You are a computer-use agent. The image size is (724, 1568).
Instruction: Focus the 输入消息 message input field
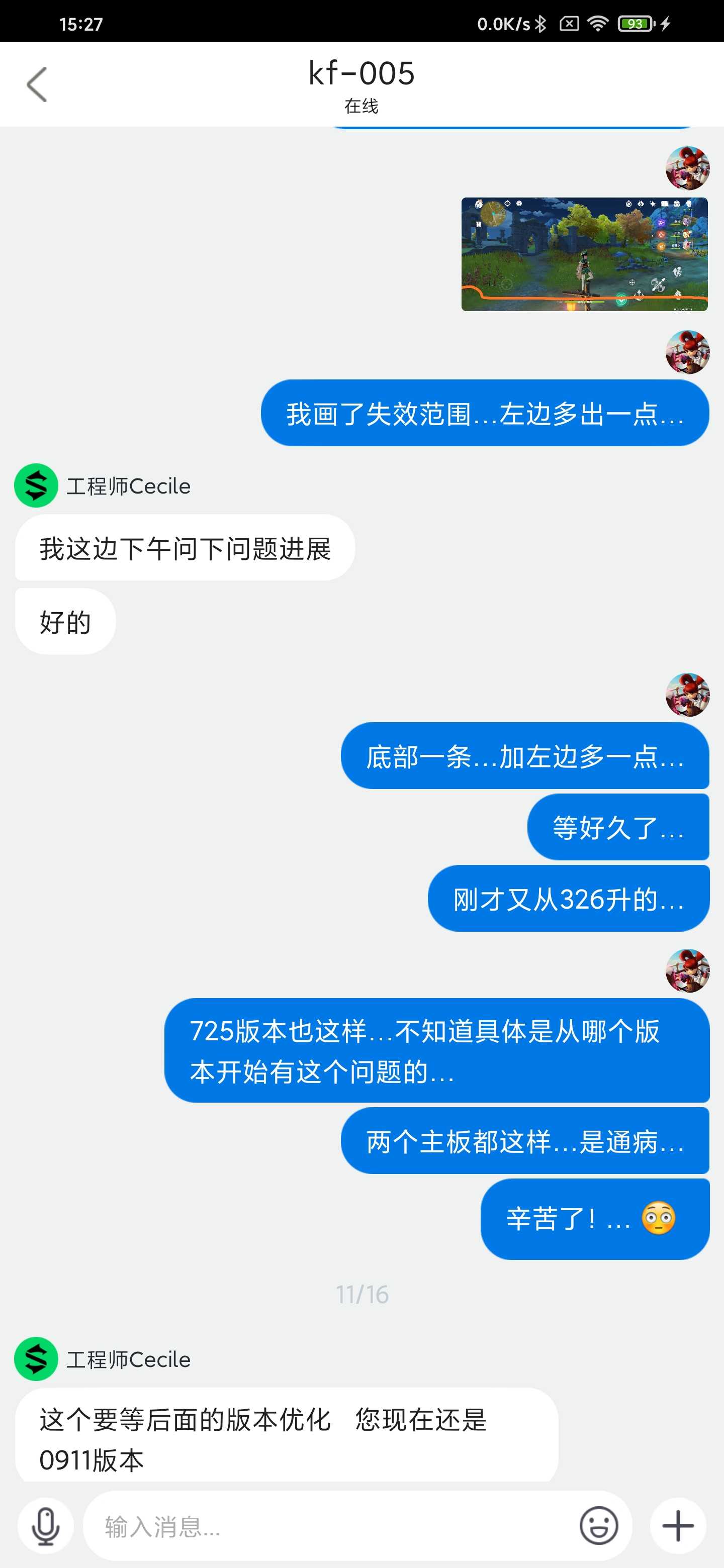click(329, 1526)
